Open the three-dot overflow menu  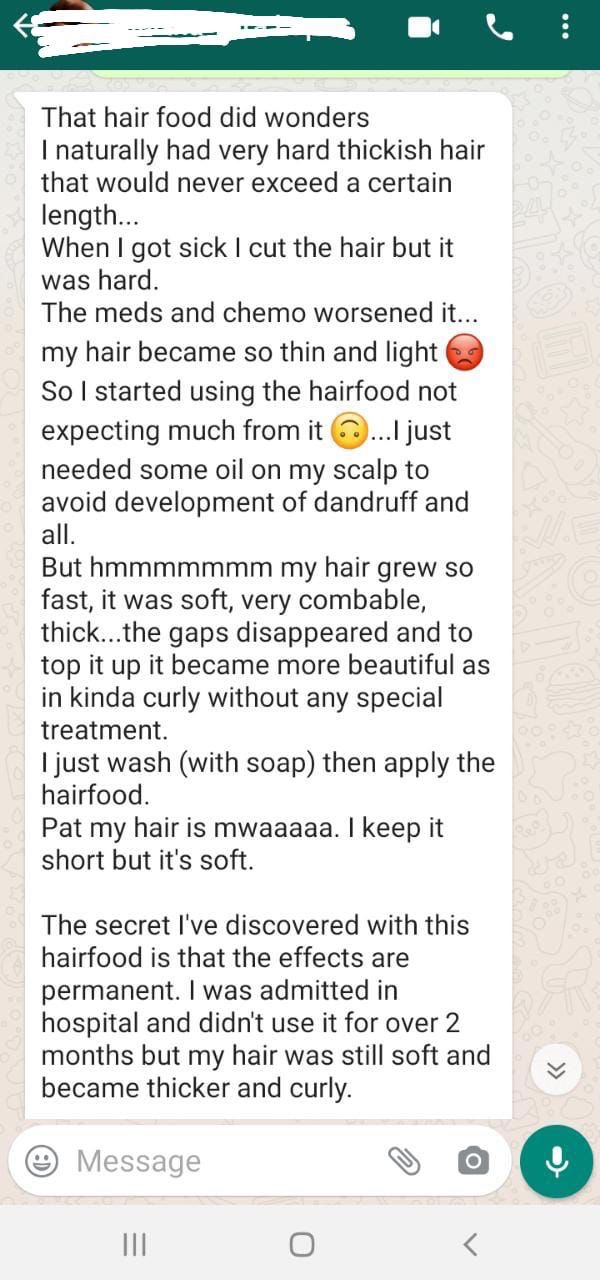(x=566, y=27)
